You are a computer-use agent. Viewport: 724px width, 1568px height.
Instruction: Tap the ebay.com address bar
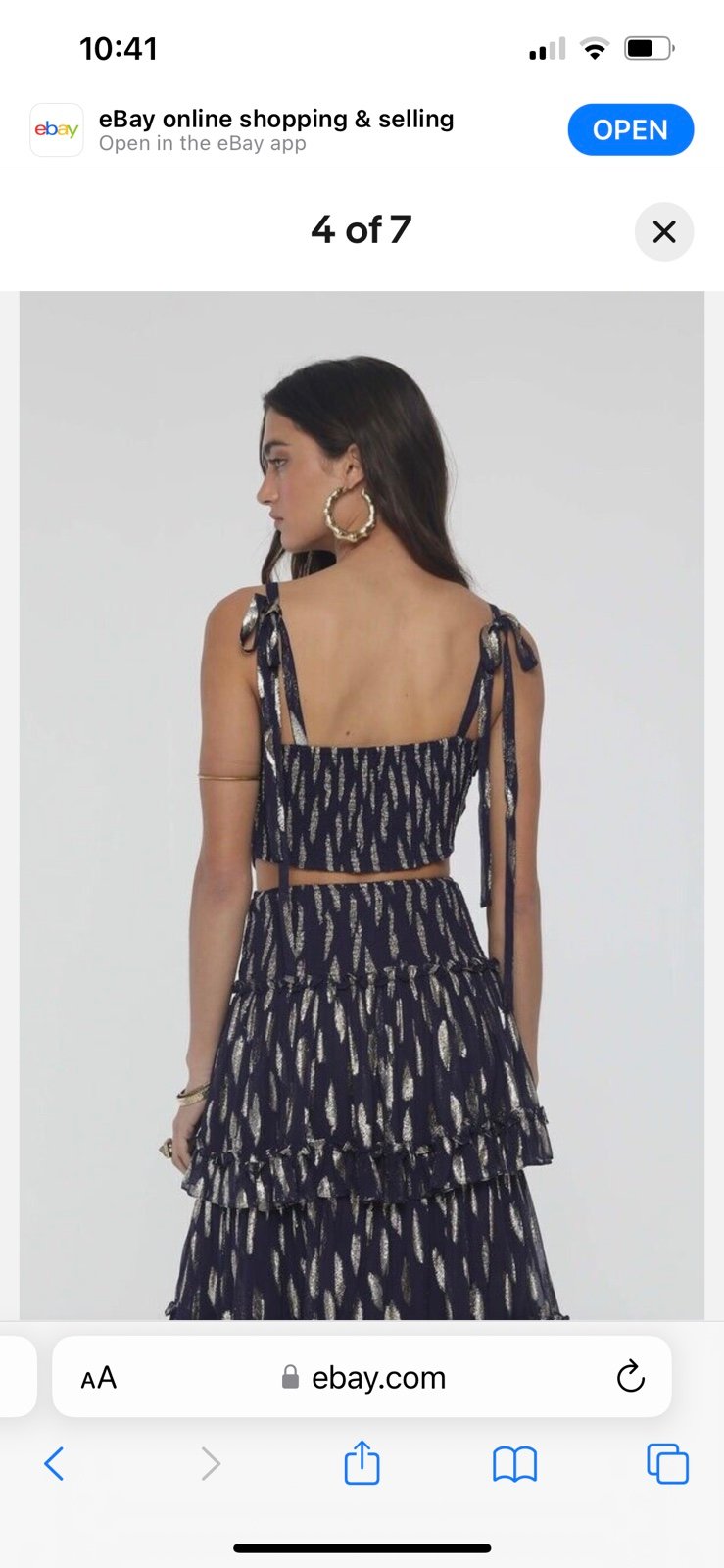click(362, 1377)
